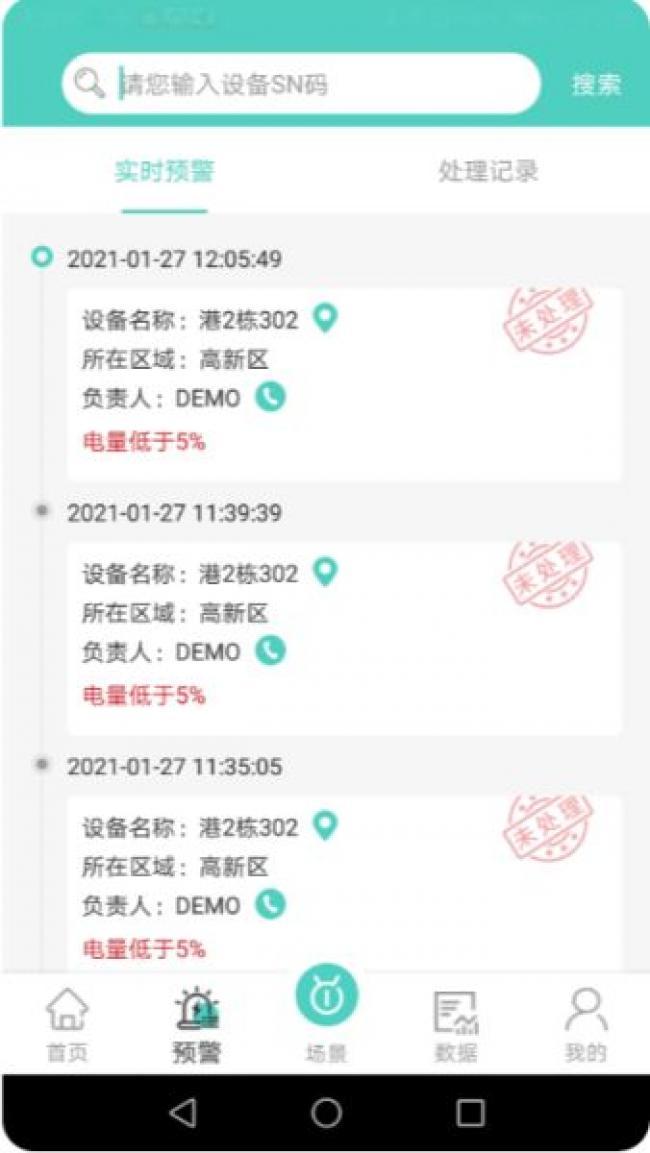This screenshot has width=650, height=1153.
Task: Switch to the 处理记录 tab
Action: (x=488, y=171)
